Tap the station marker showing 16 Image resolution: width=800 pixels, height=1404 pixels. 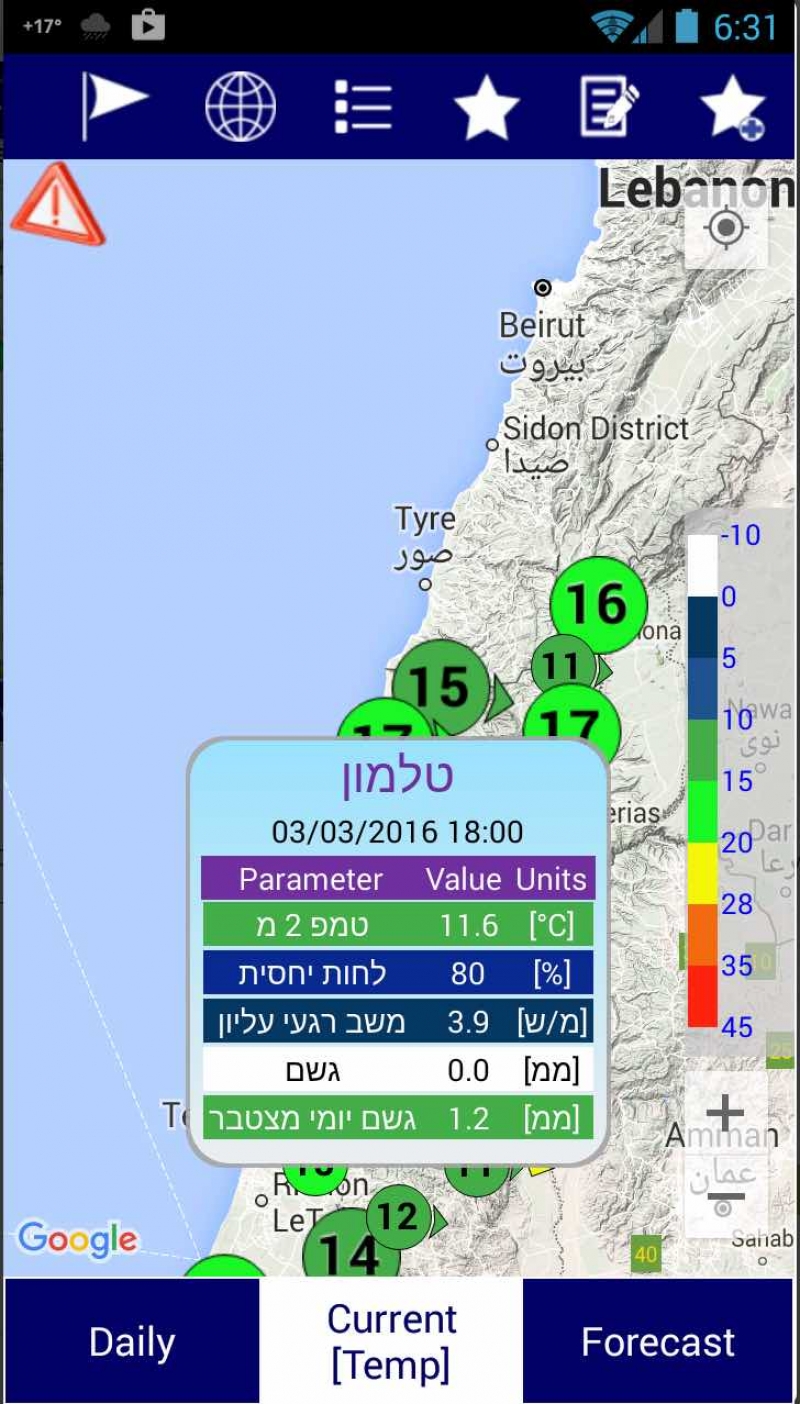click(598, 605)
